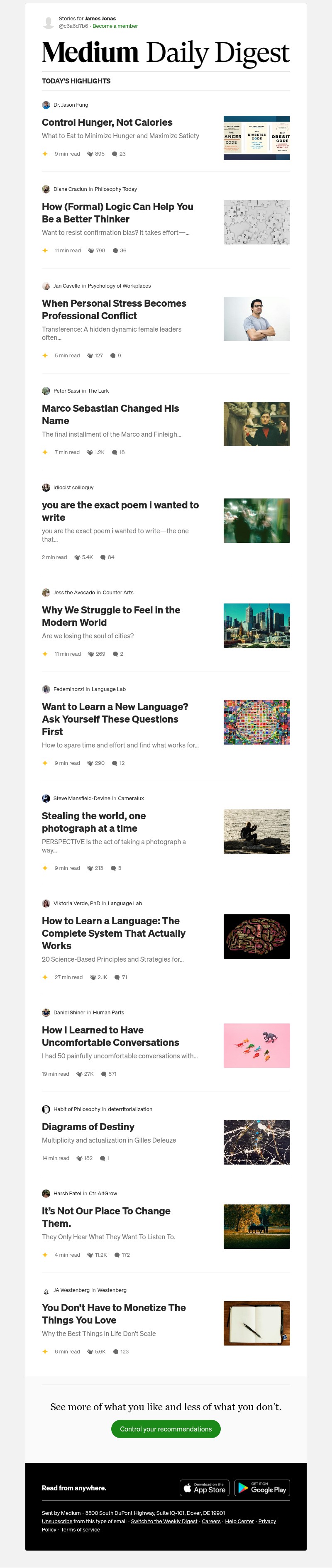The width and height of the screenshot is (332, 1568).
Task: Get the app on Google Play
Action: 262,1487
